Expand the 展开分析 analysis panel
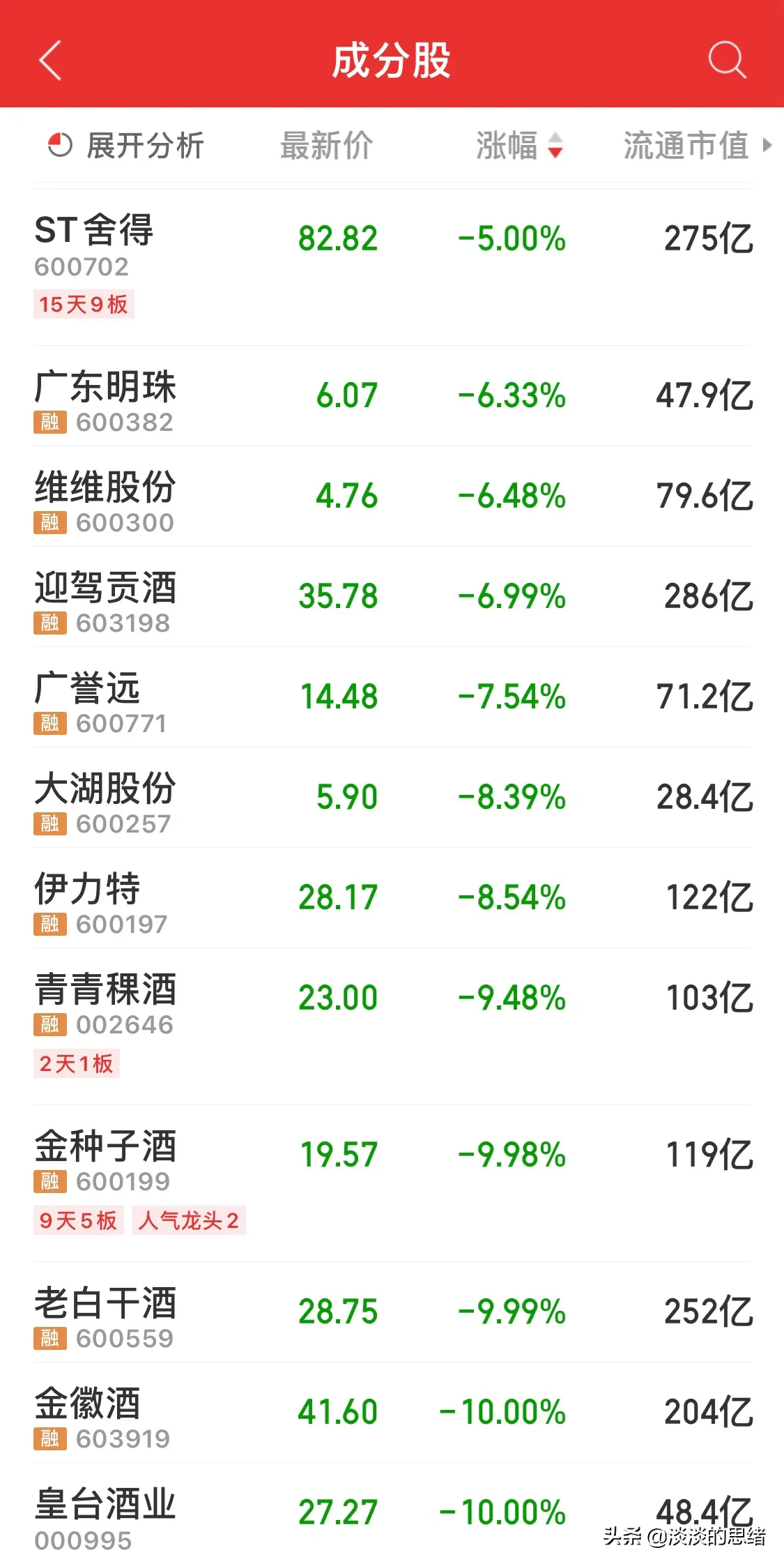The image size is (784, 1564). tap(126, 146)
